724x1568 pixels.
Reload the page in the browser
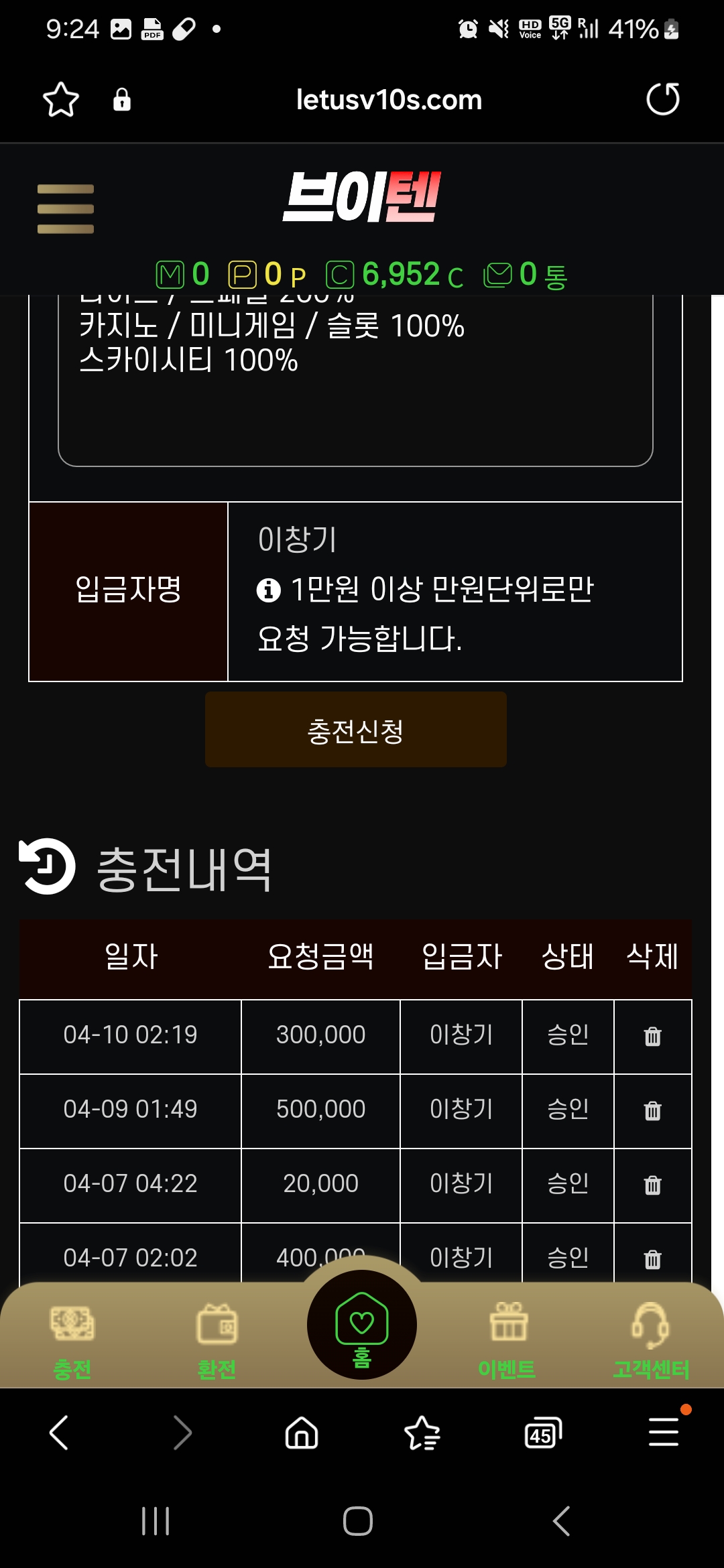663,99
